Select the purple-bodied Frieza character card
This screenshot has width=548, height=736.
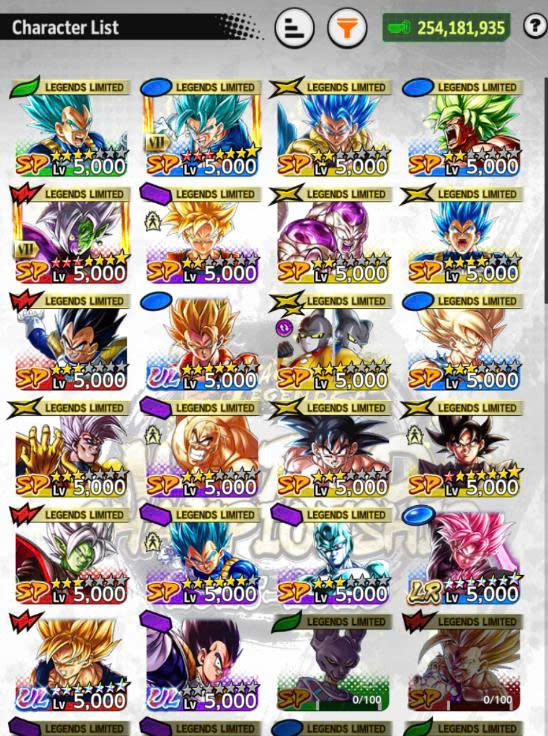pyautogui.click(x=332, y=235)
